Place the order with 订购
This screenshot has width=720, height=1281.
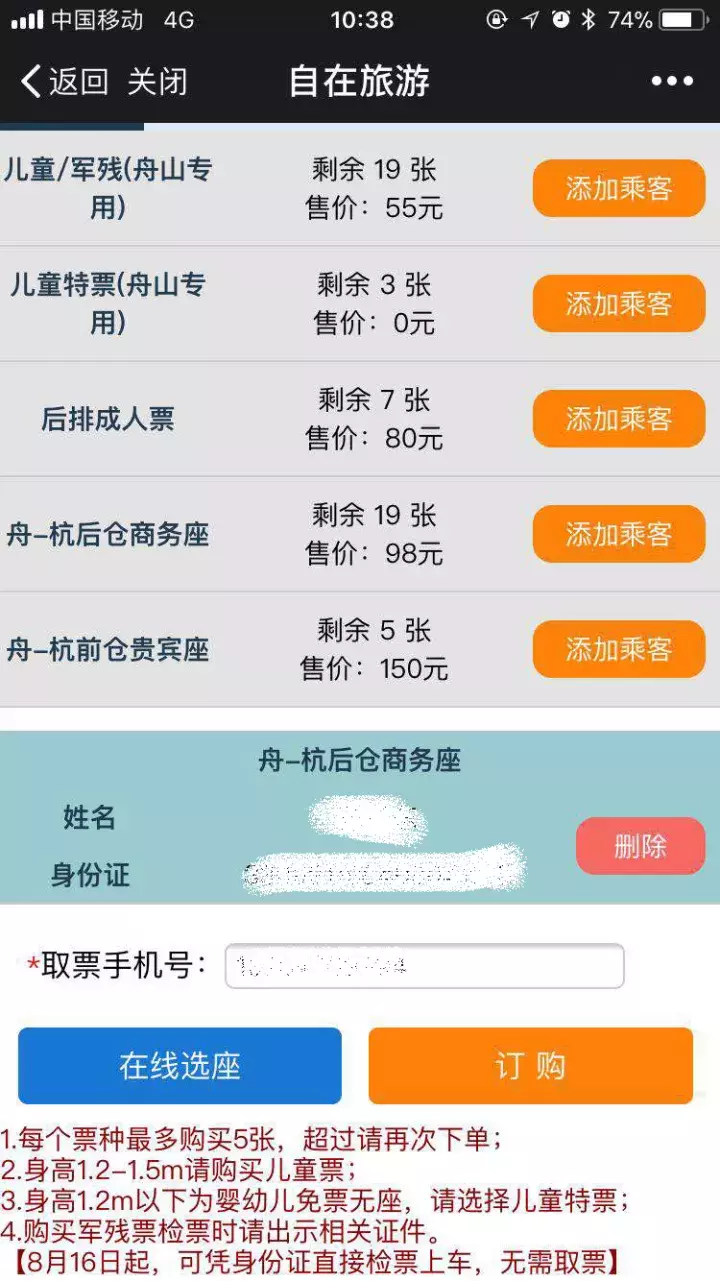pyautogui.click(x=531, y=1066)
